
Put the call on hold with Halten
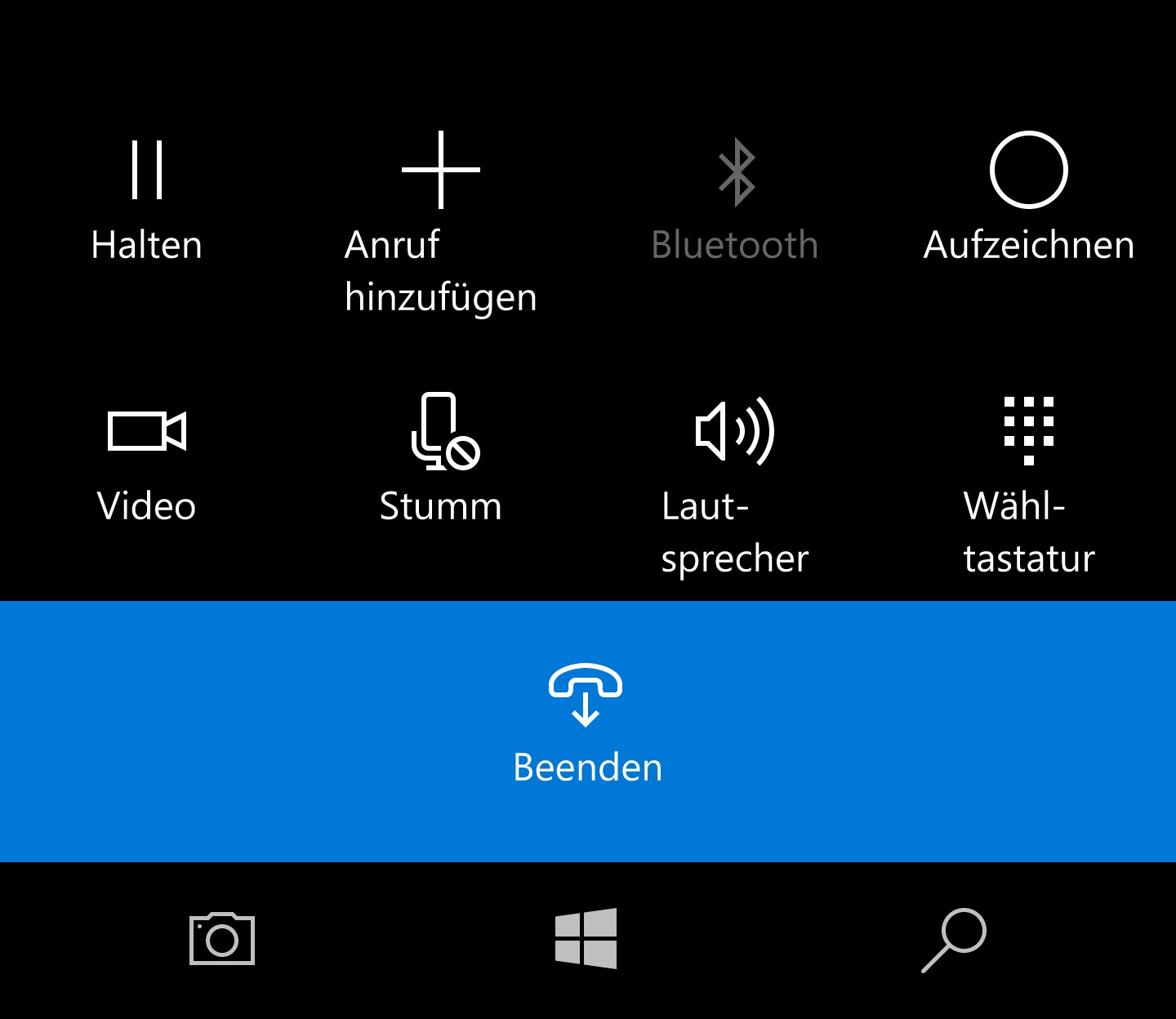pyautogui.click(x=147, y=196)
